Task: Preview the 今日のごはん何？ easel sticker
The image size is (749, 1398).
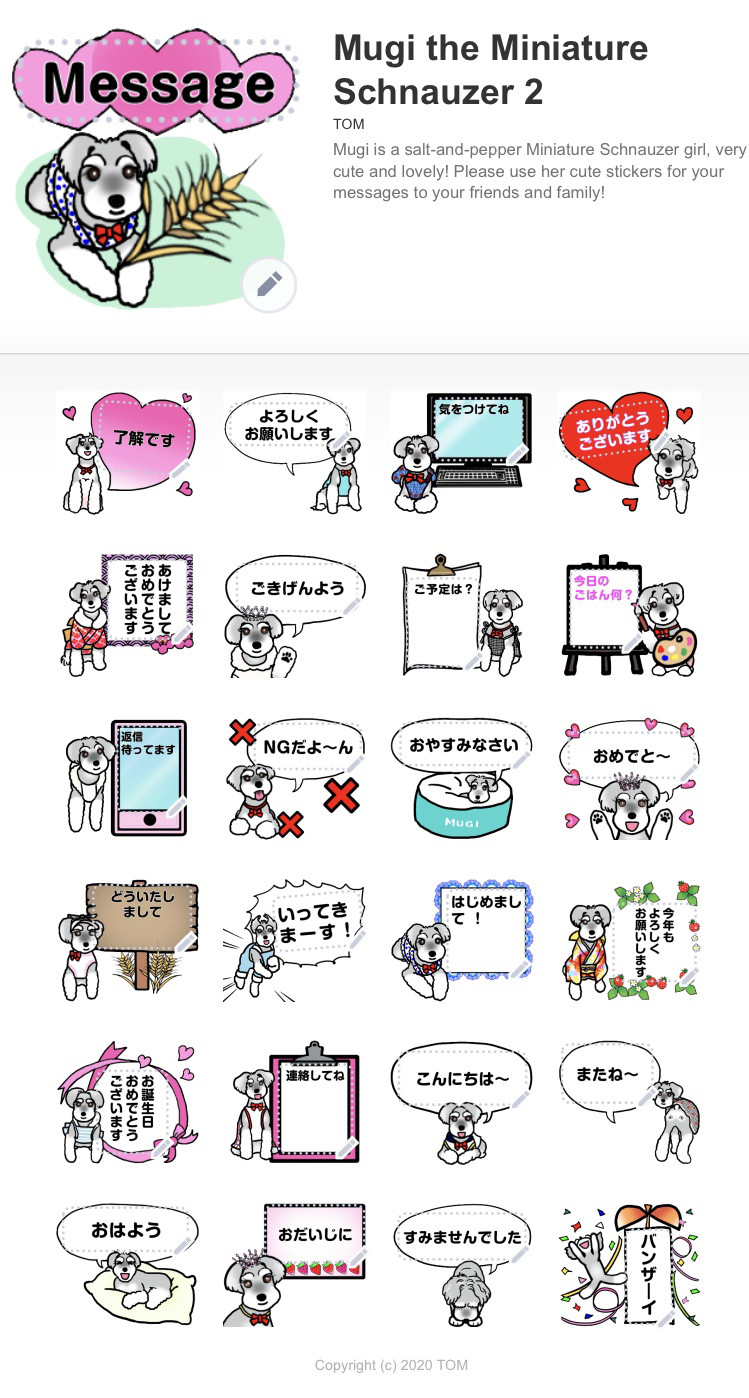Action: [x=627, y=615]
